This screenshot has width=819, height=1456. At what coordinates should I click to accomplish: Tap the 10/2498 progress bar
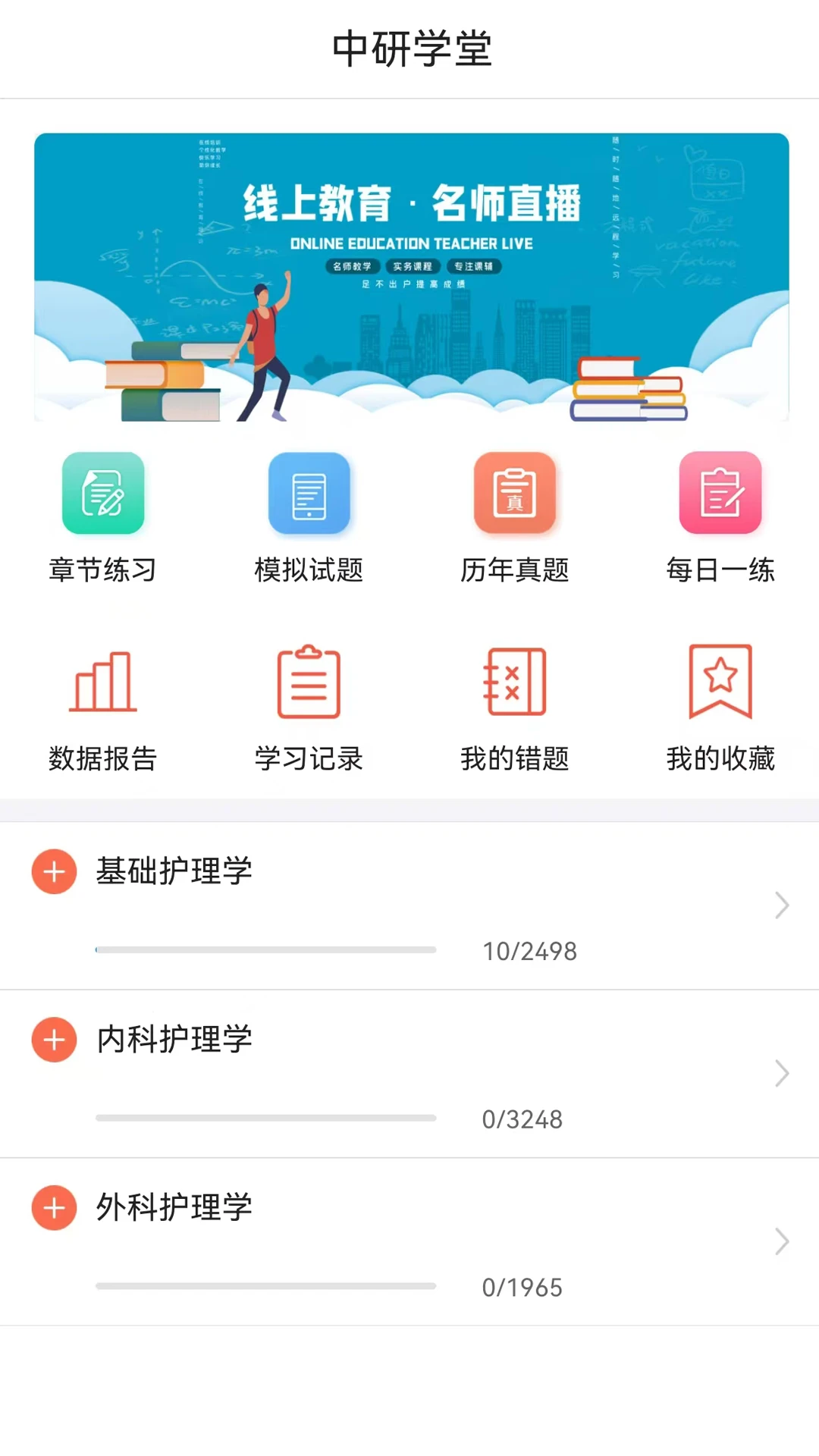click(265, 949)
